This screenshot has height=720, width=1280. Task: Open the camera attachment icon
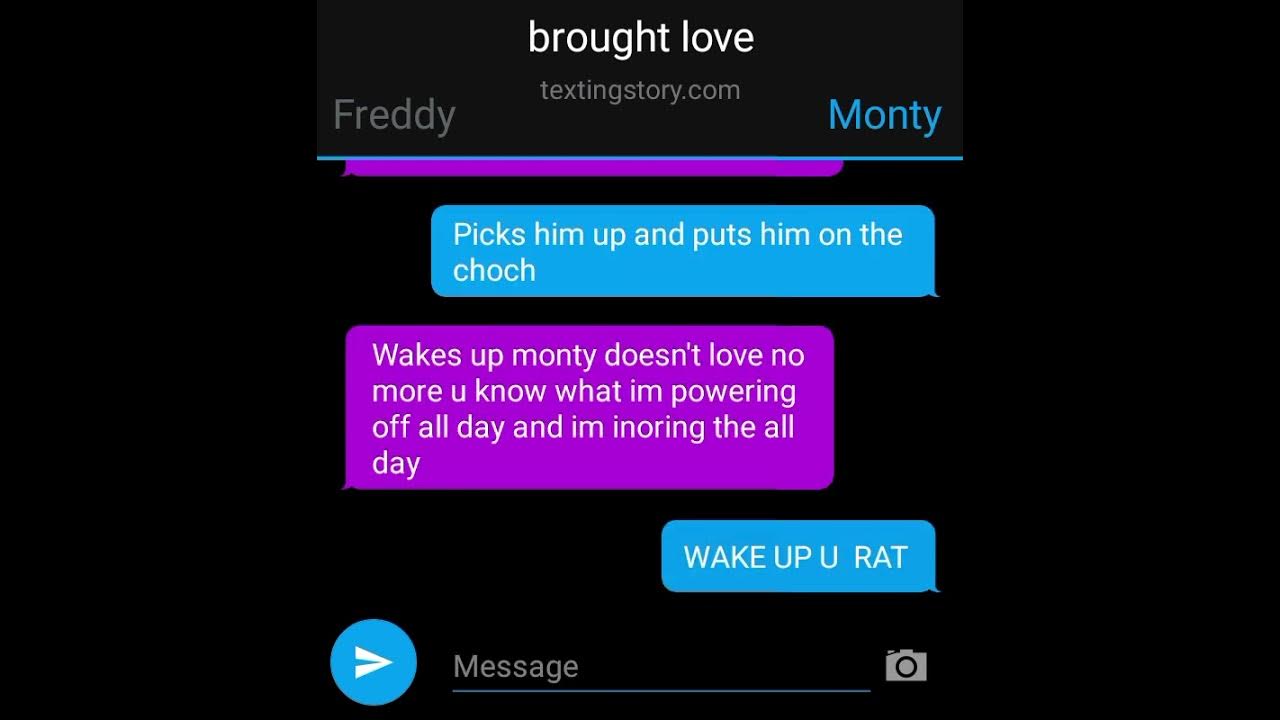[x=906, y=665]
